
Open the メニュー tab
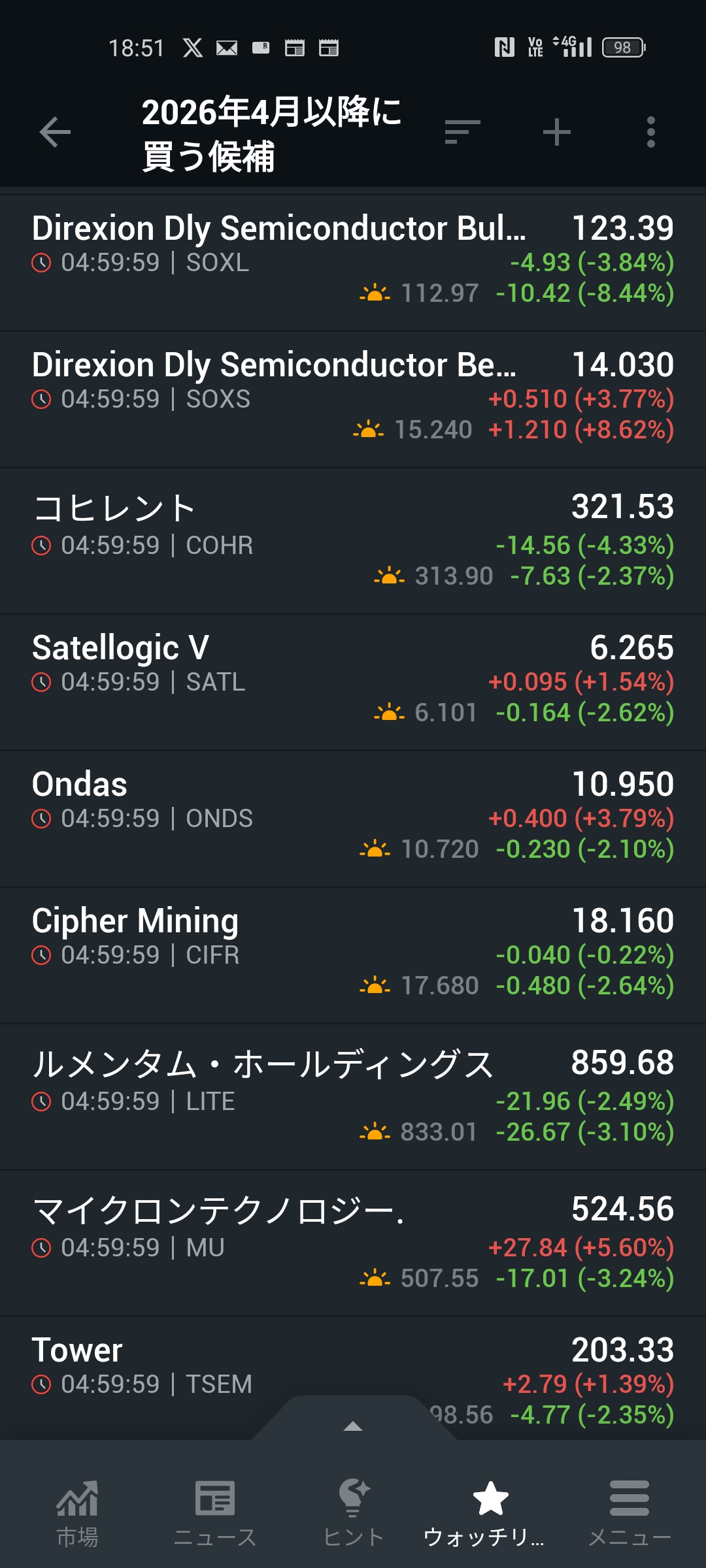tap(629, 1511)
